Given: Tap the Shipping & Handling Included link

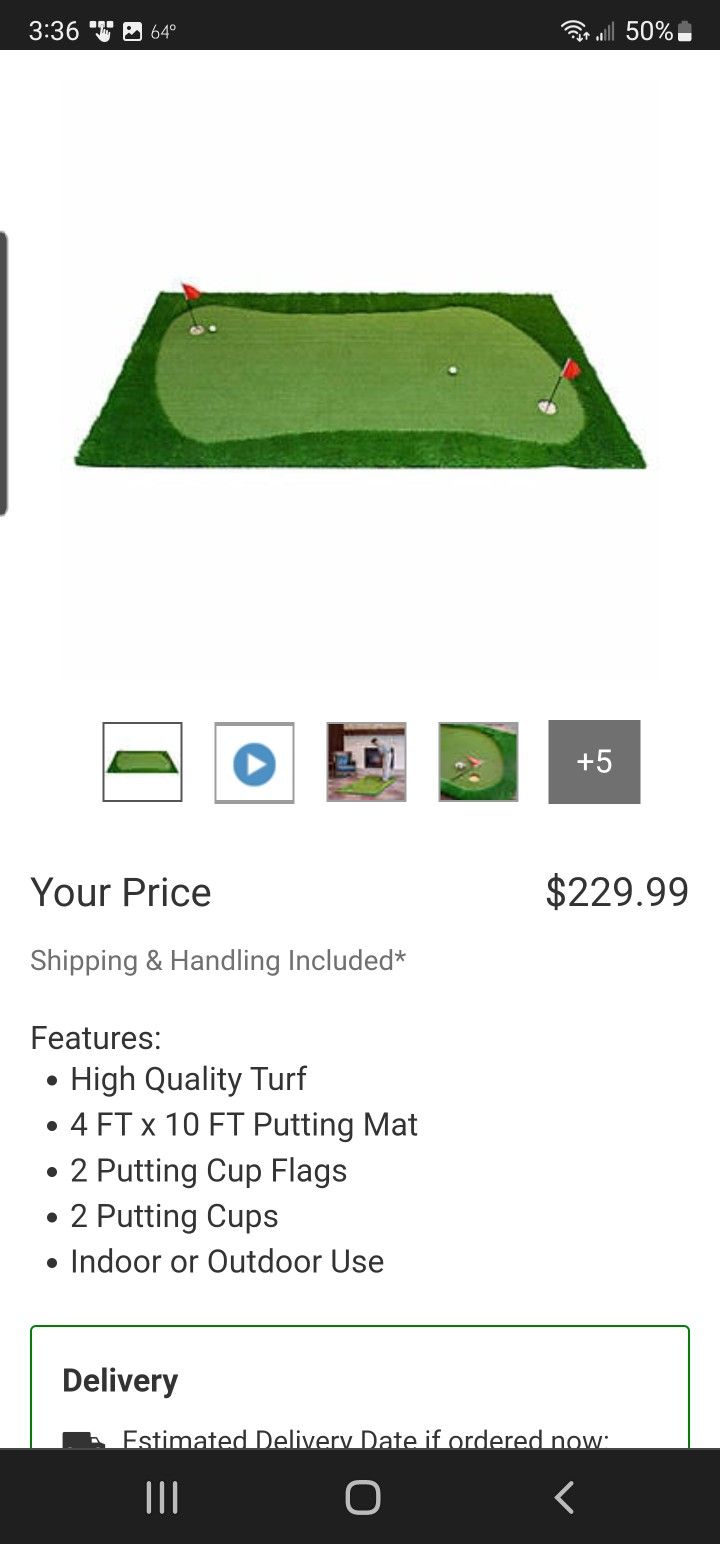Looking at the screenshot, I should (218, 960).
